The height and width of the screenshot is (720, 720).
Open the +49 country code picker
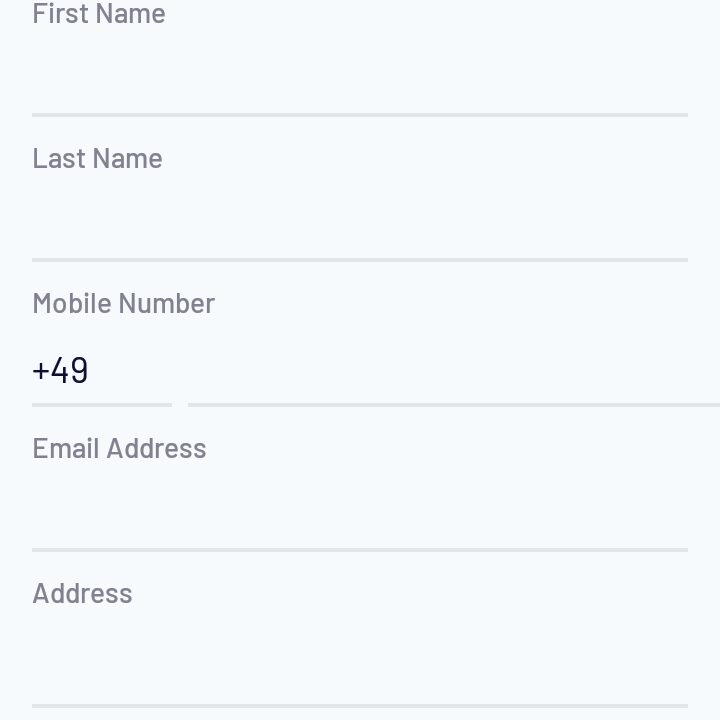point(100,370)
